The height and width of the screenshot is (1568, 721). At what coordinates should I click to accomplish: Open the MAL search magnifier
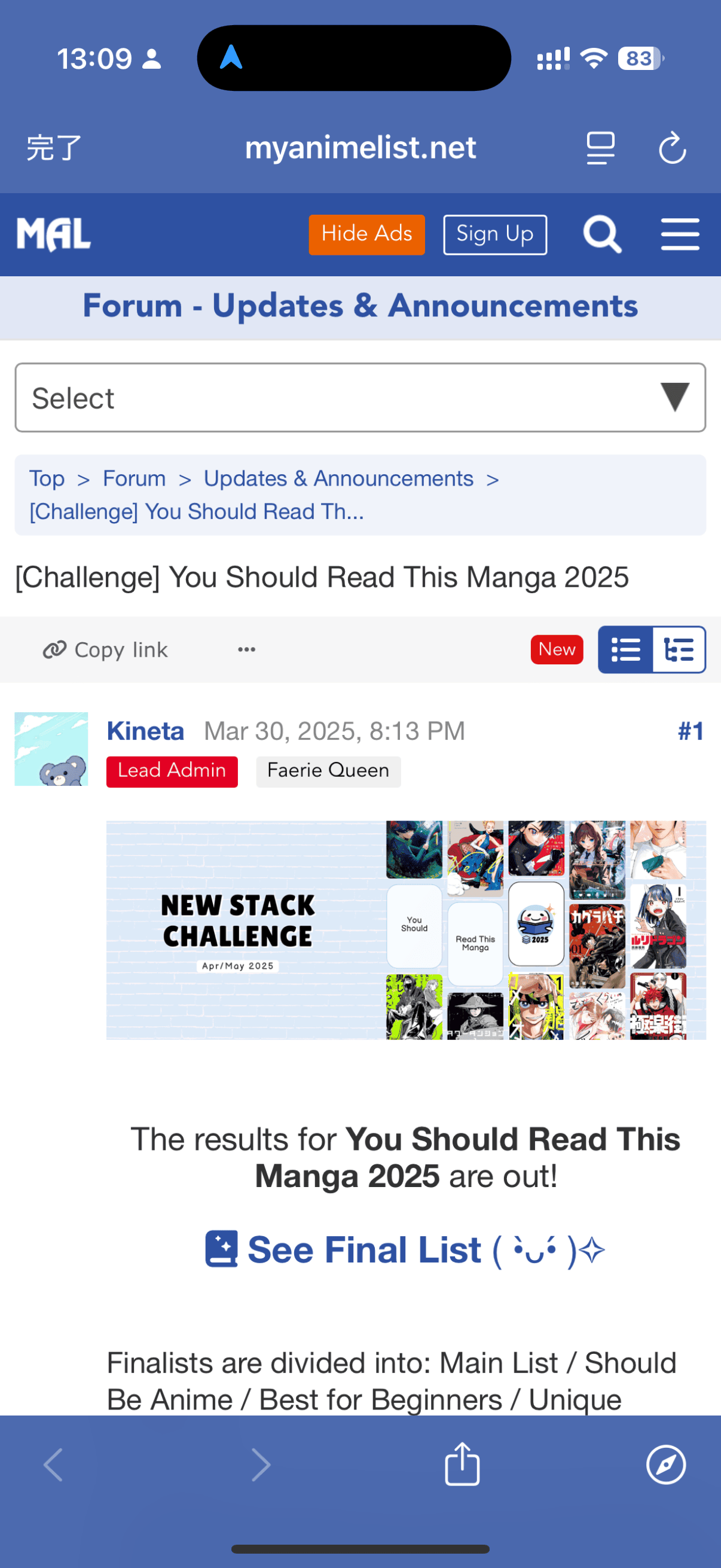[x=602, y=234]
